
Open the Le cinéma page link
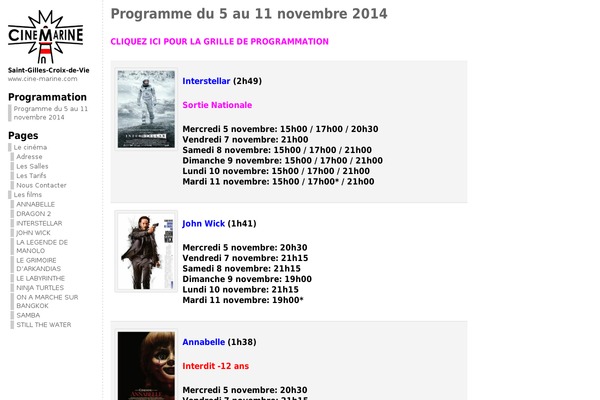(30, 147)
